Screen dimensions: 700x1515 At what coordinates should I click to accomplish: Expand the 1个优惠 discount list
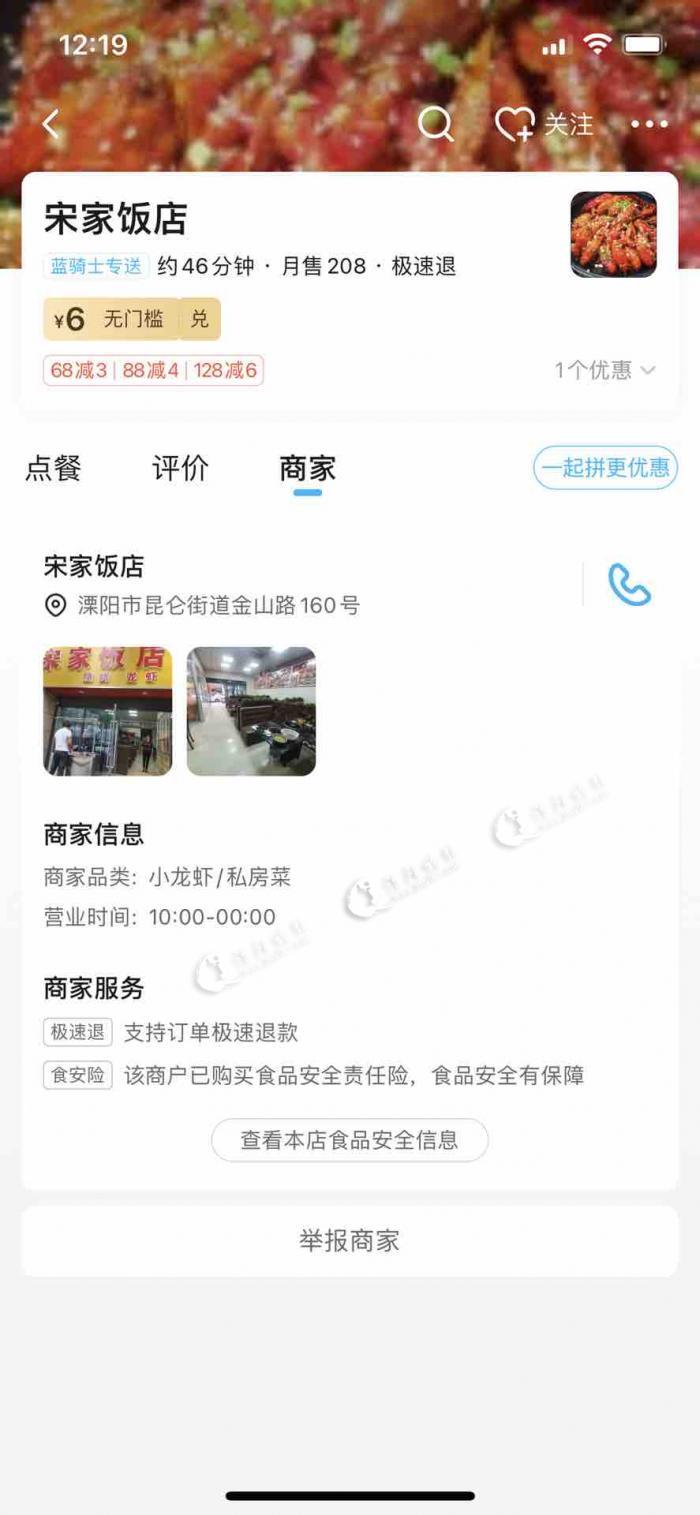[605, 370]
